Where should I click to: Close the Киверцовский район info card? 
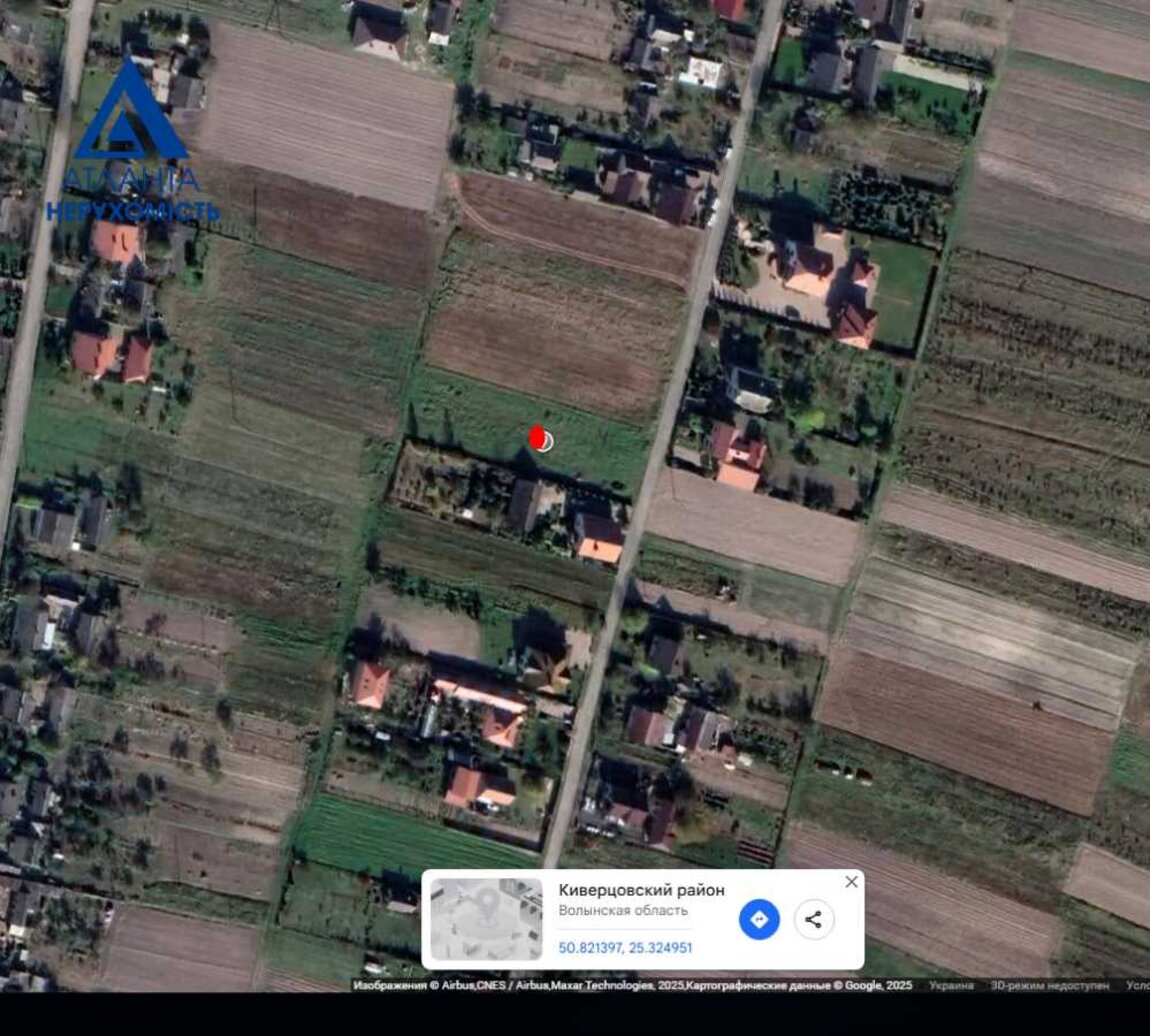(x=851, y=882)
